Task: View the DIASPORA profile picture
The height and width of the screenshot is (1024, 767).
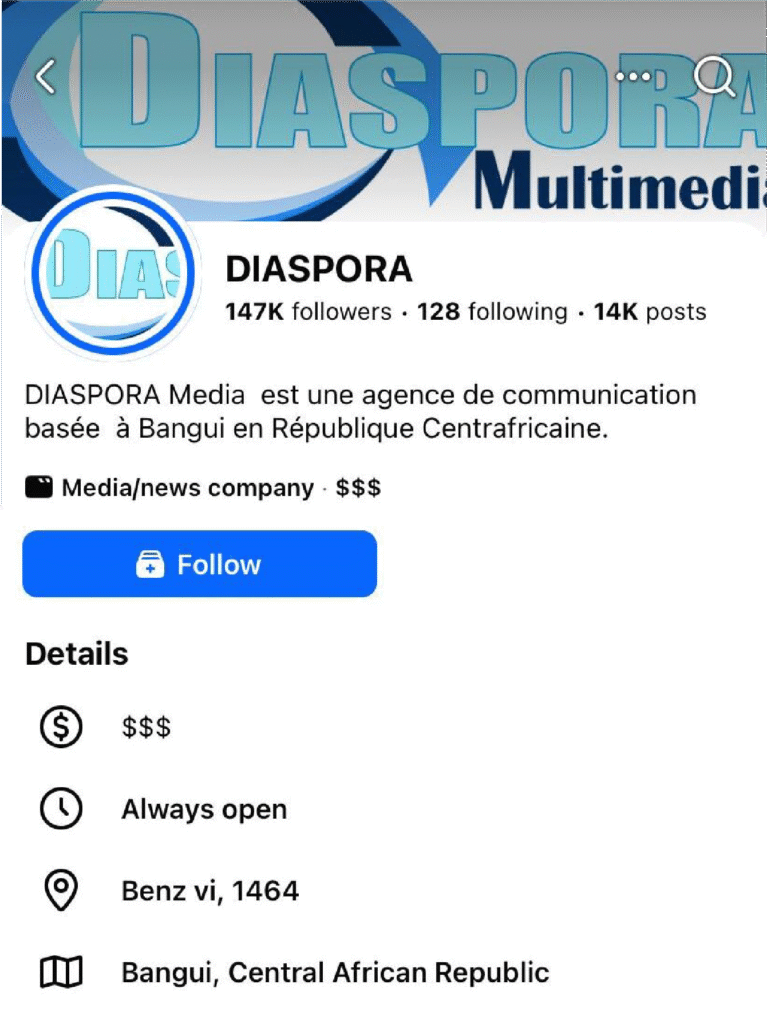Action: point(112,272)
